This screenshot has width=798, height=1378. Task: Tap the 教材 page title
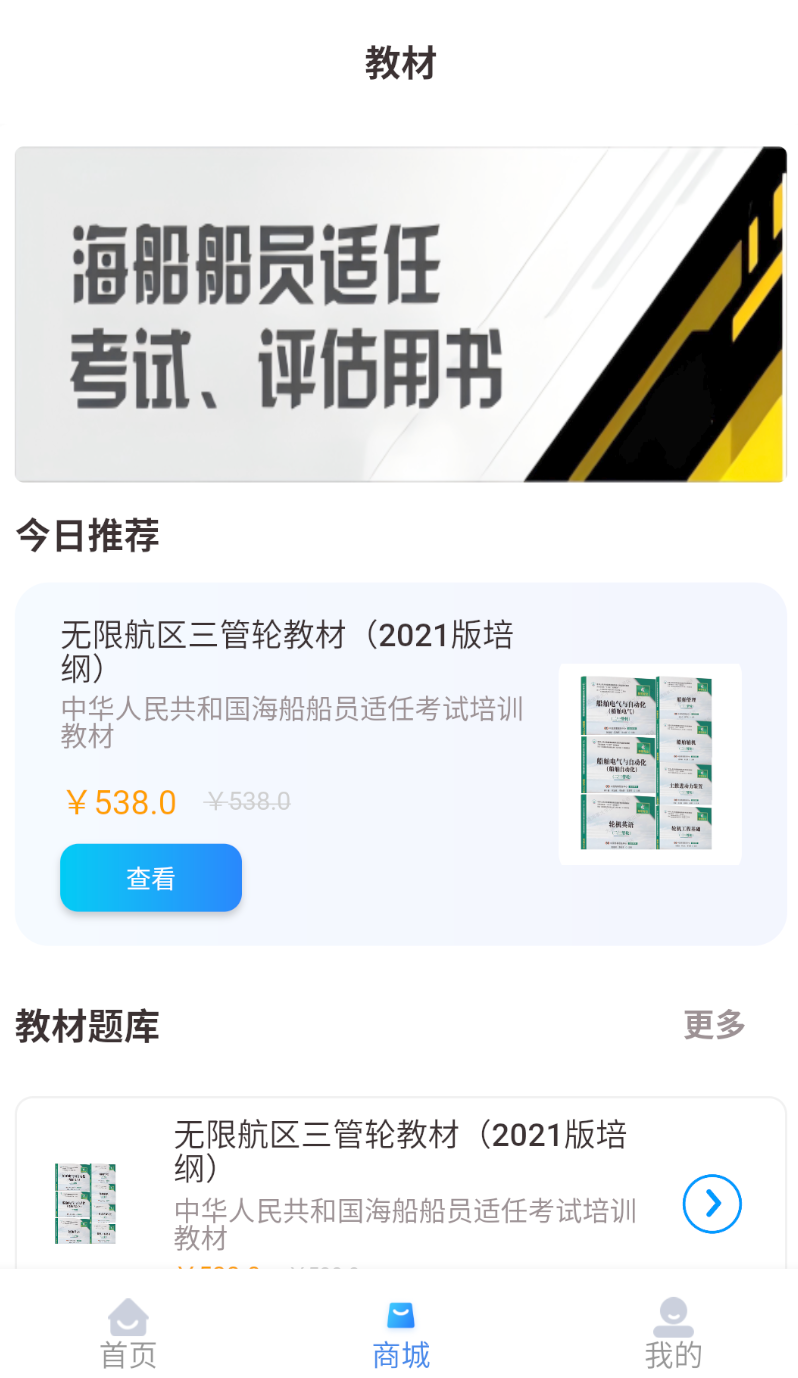click(x=399, y=63)
